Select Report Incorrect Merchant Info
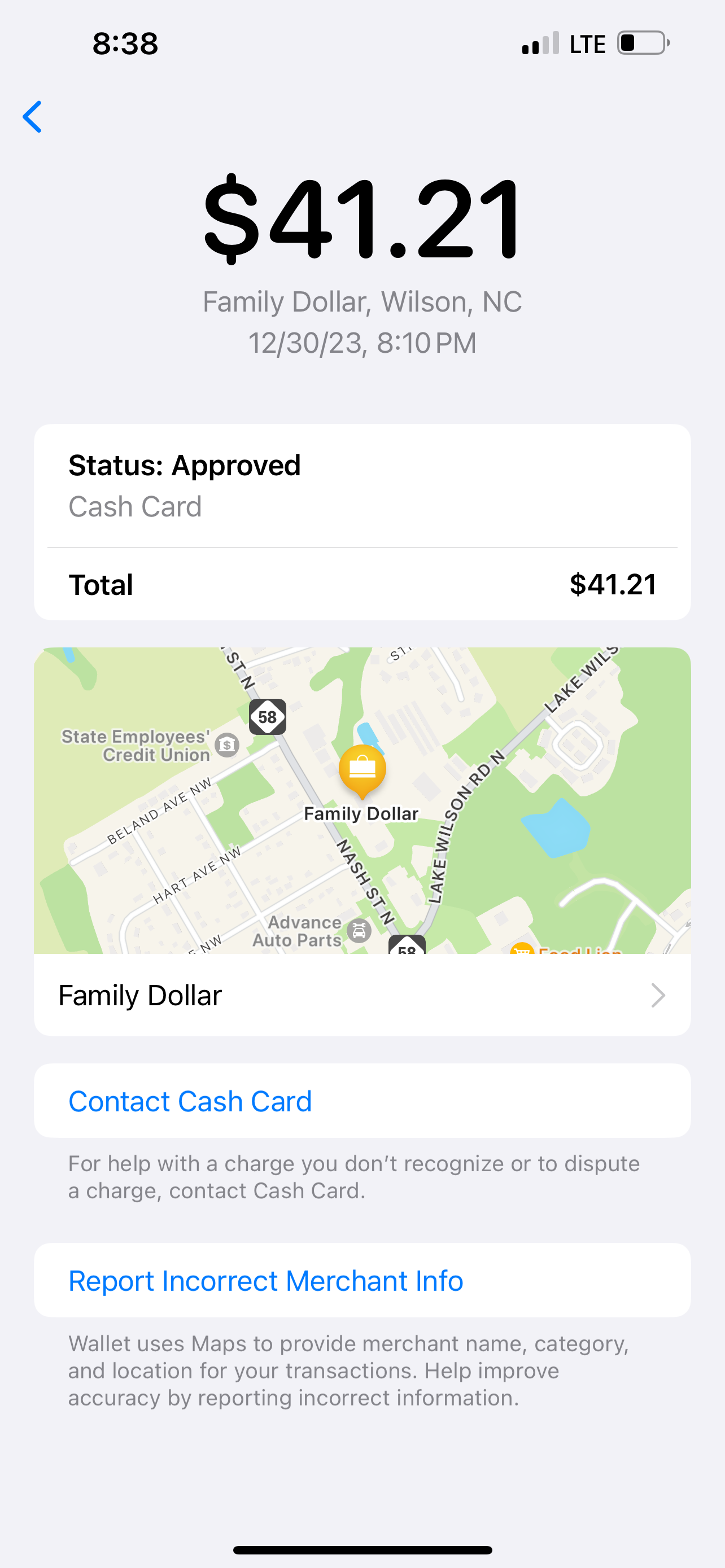 click(266, 1281)
